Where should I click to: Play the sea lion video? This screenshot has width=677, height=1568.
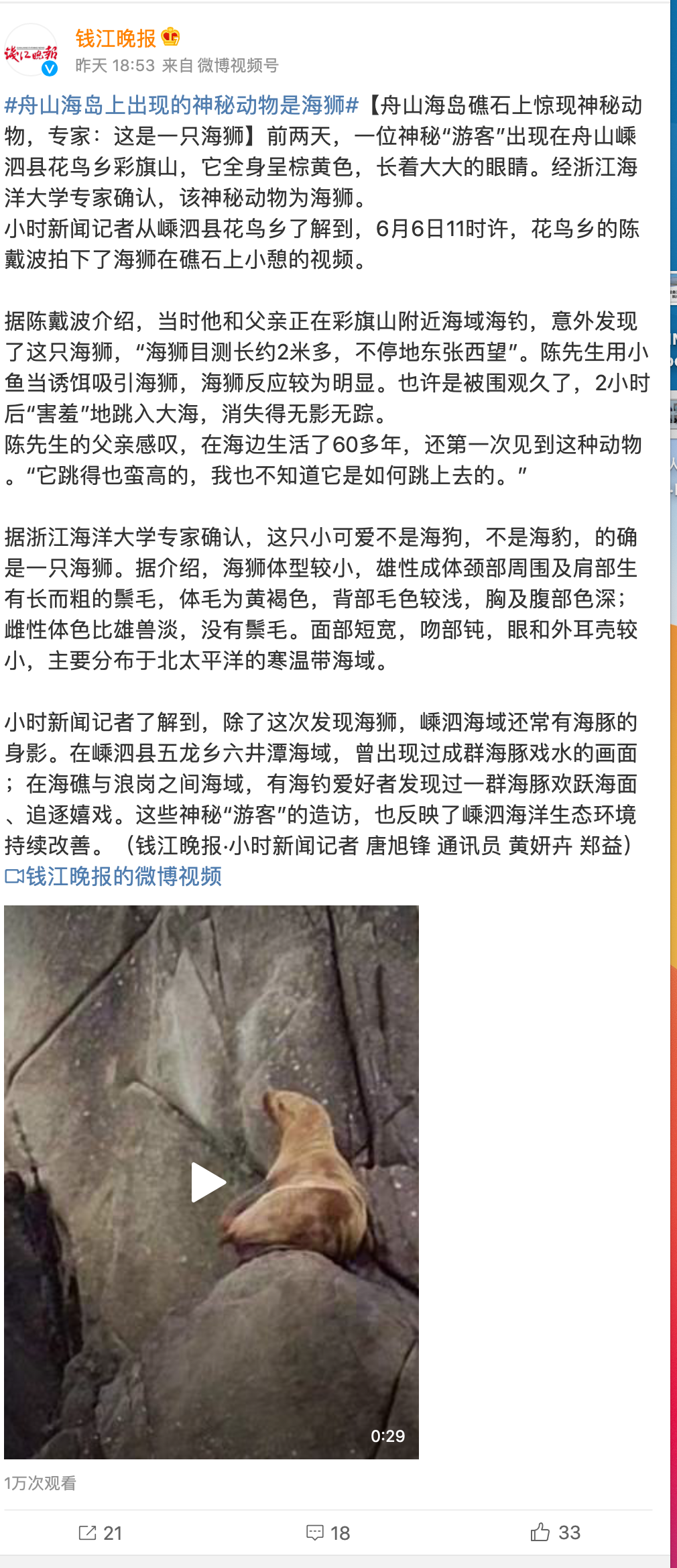pyautogui.click(x=210, y=1182)
